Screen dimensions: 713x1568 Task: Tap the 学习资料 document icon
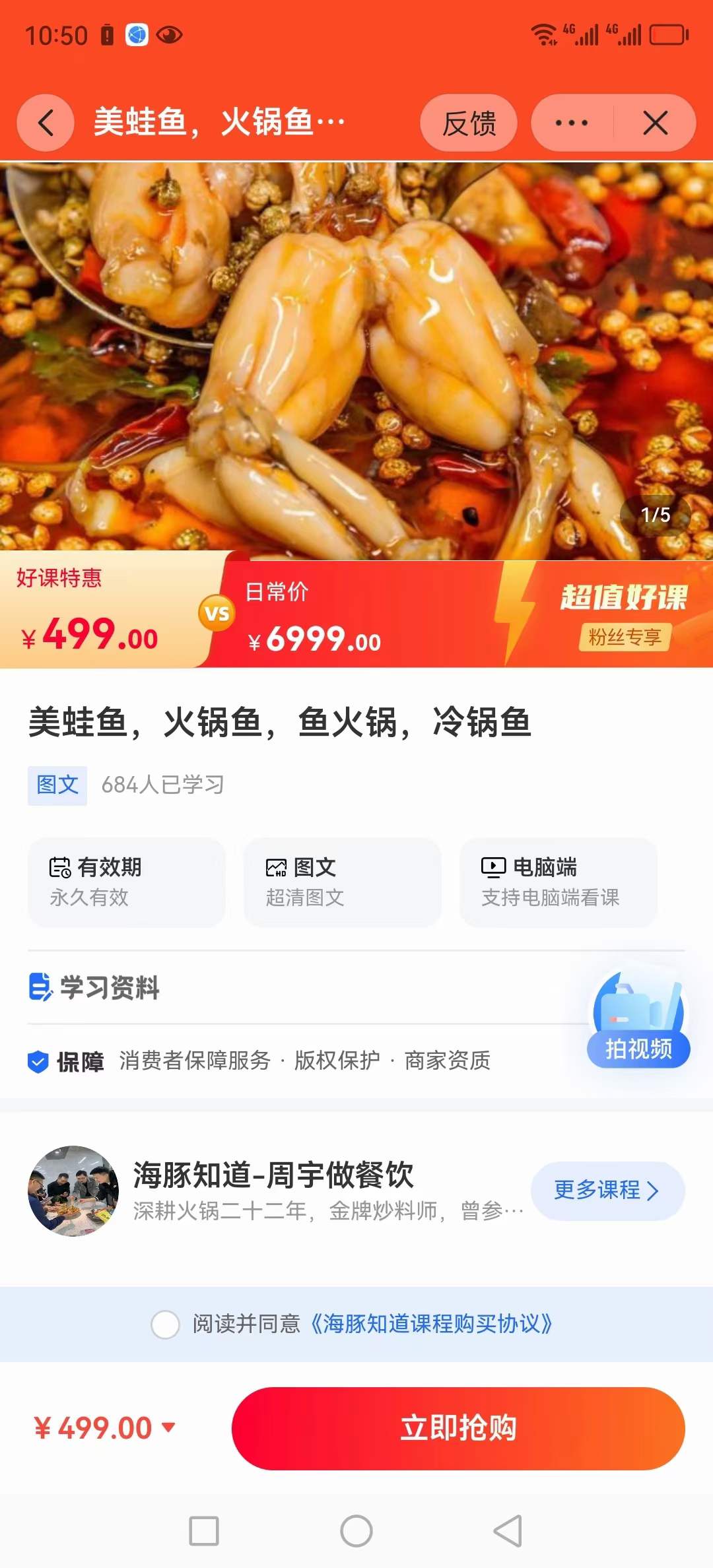click(40, 989)
